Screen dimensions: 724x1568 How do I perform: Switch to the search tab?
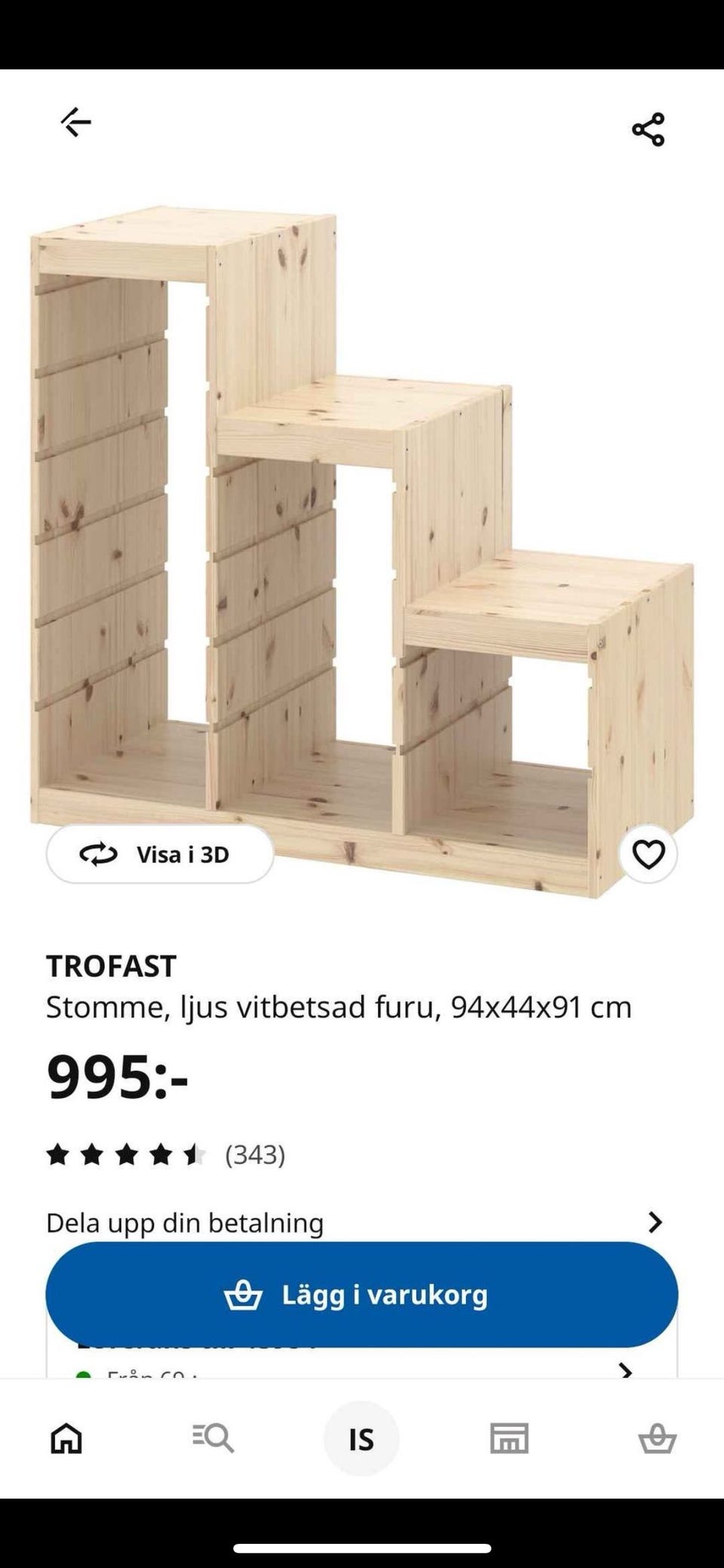click(213, 1438)
